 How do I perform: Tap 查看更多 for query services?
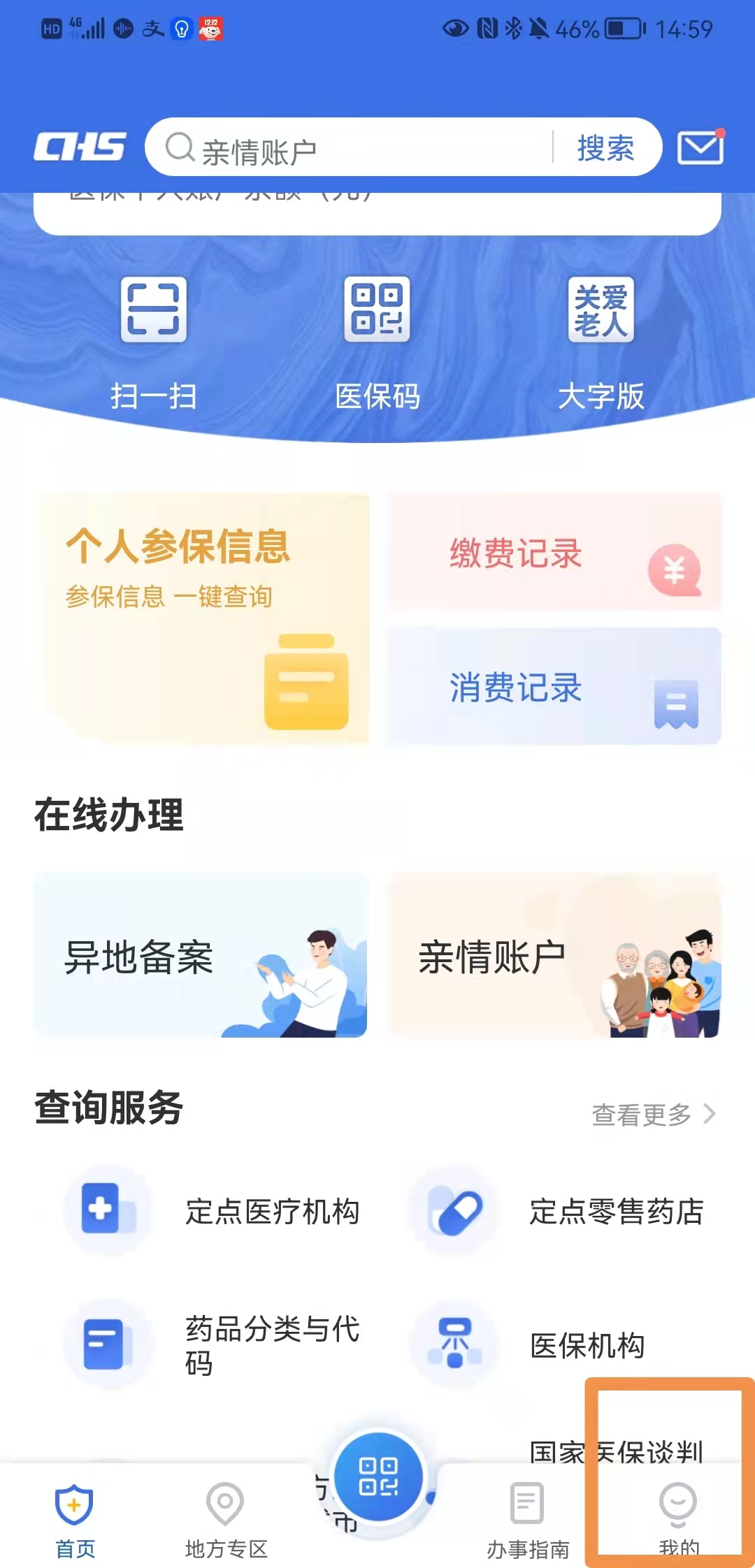point(653,1115)
